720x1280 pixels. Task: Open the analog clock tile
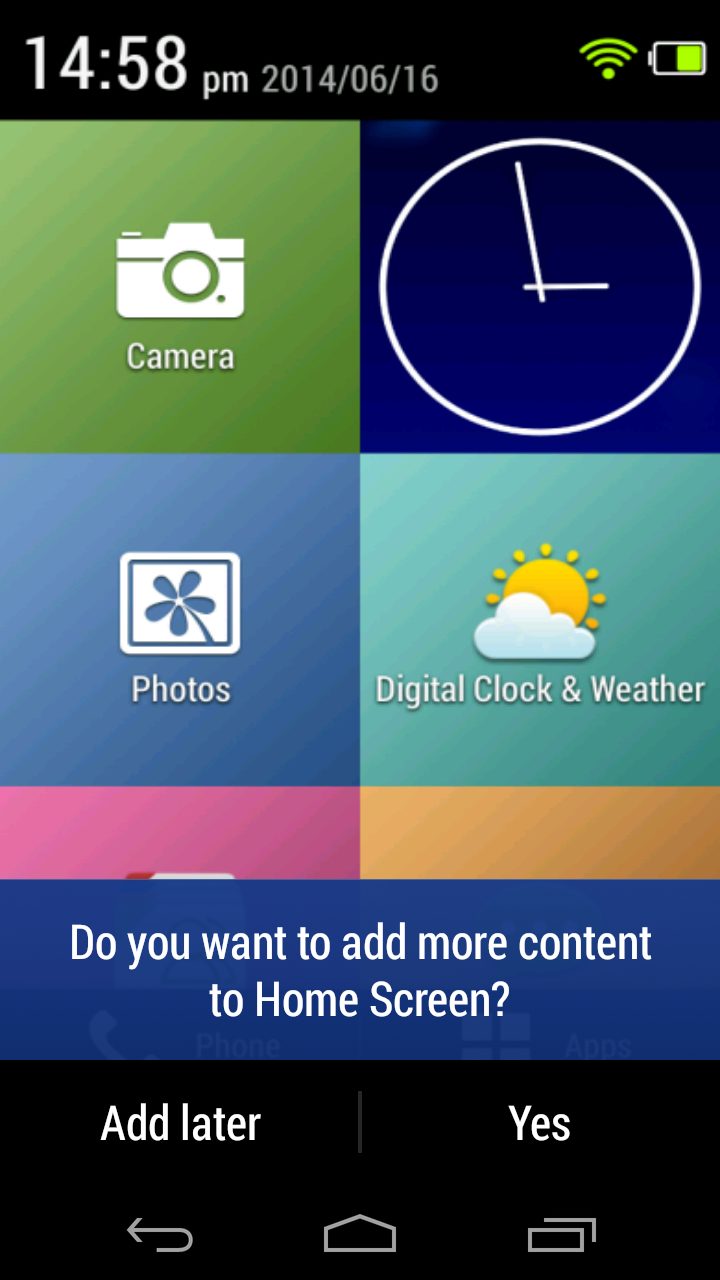click(x=540, y=287)
